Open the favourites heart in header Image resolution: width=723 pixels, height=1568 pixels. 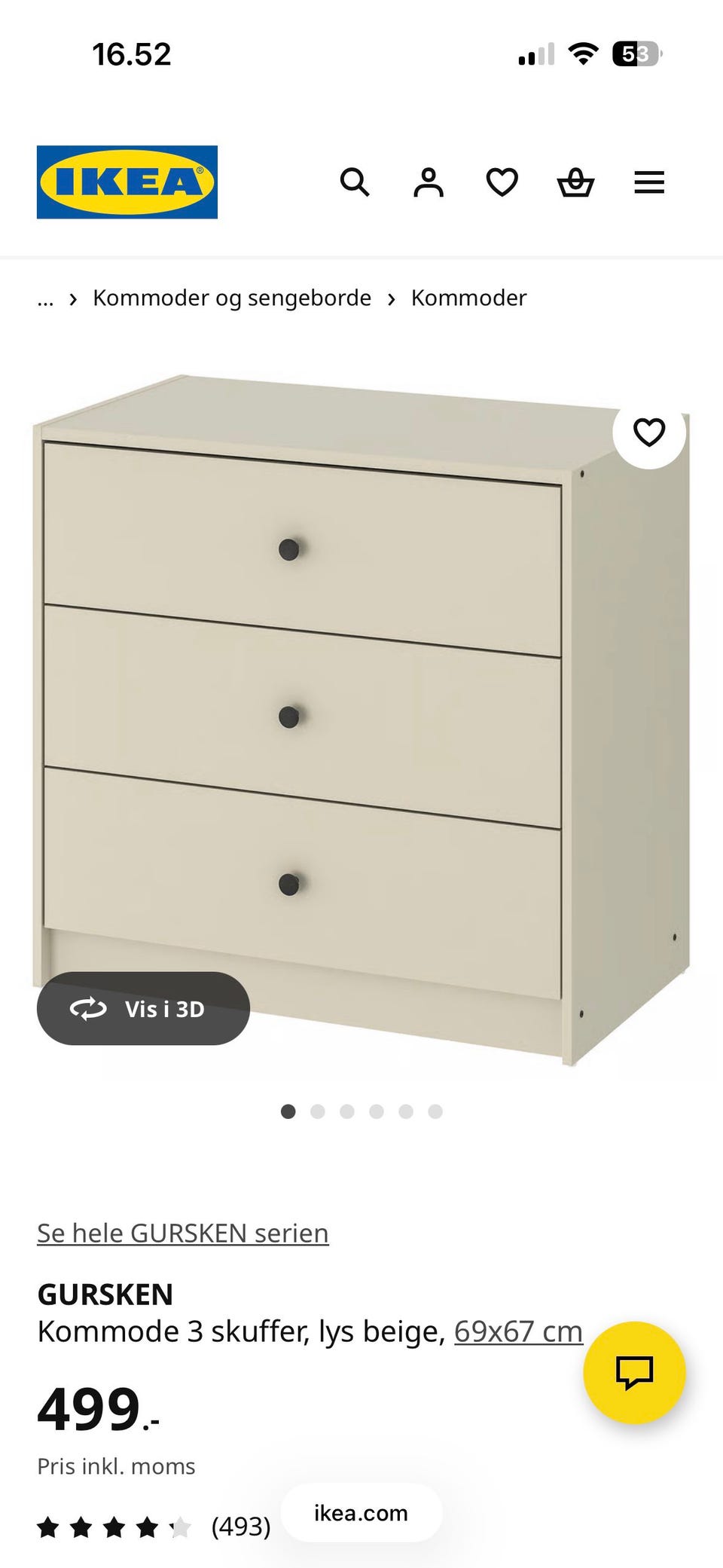click(x=502, y=182)
